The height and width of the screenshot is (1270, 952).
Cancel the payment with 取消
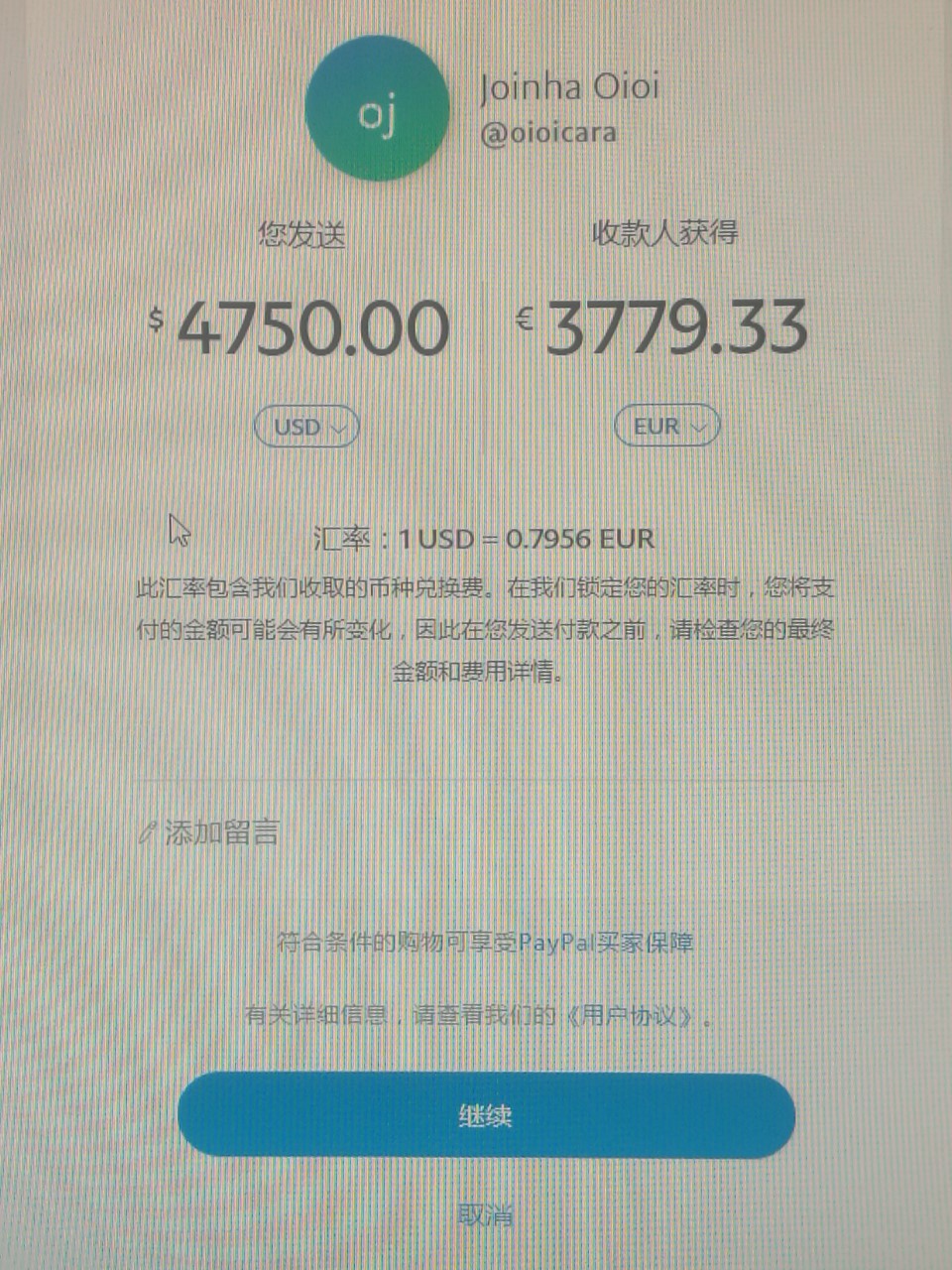[x=485, y=1213]
